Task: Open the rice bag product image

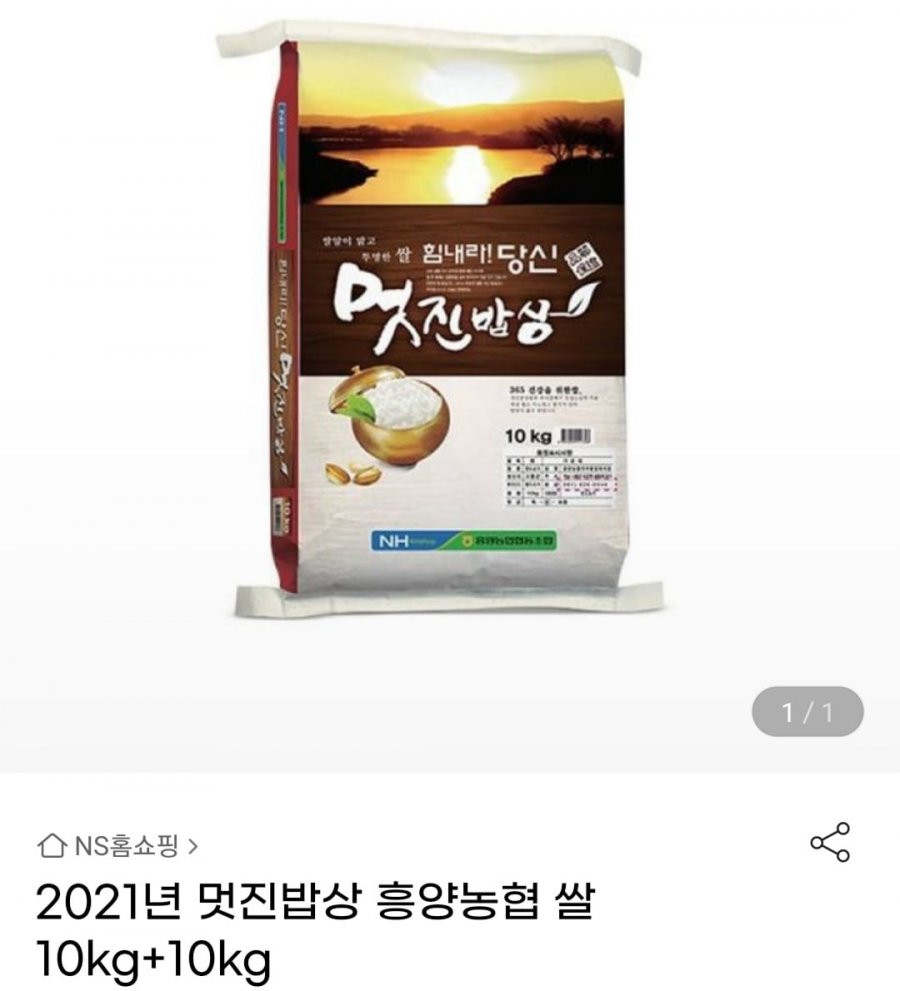Action: point(448,320)
